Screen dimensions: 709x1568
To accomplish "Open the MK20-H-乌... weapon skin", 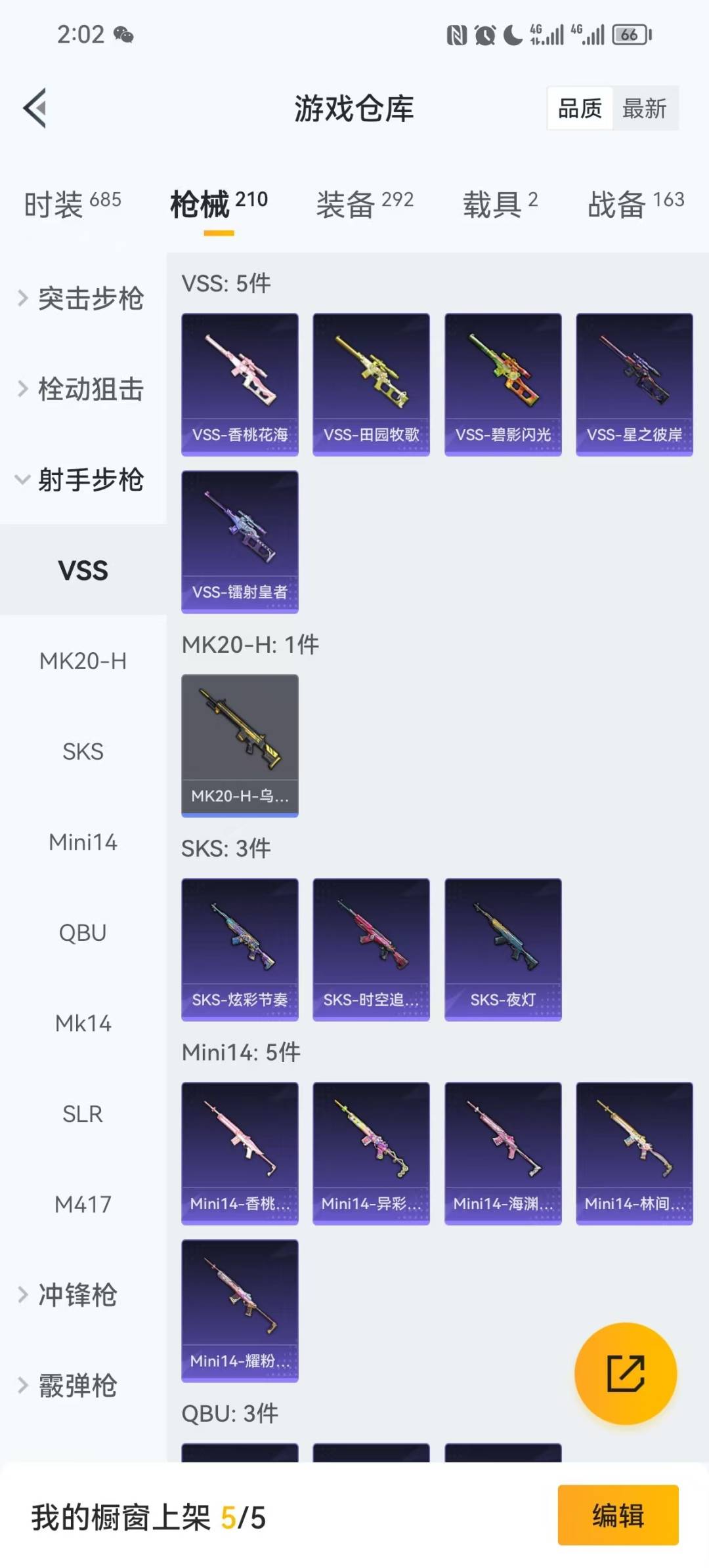I will [240, 745].
